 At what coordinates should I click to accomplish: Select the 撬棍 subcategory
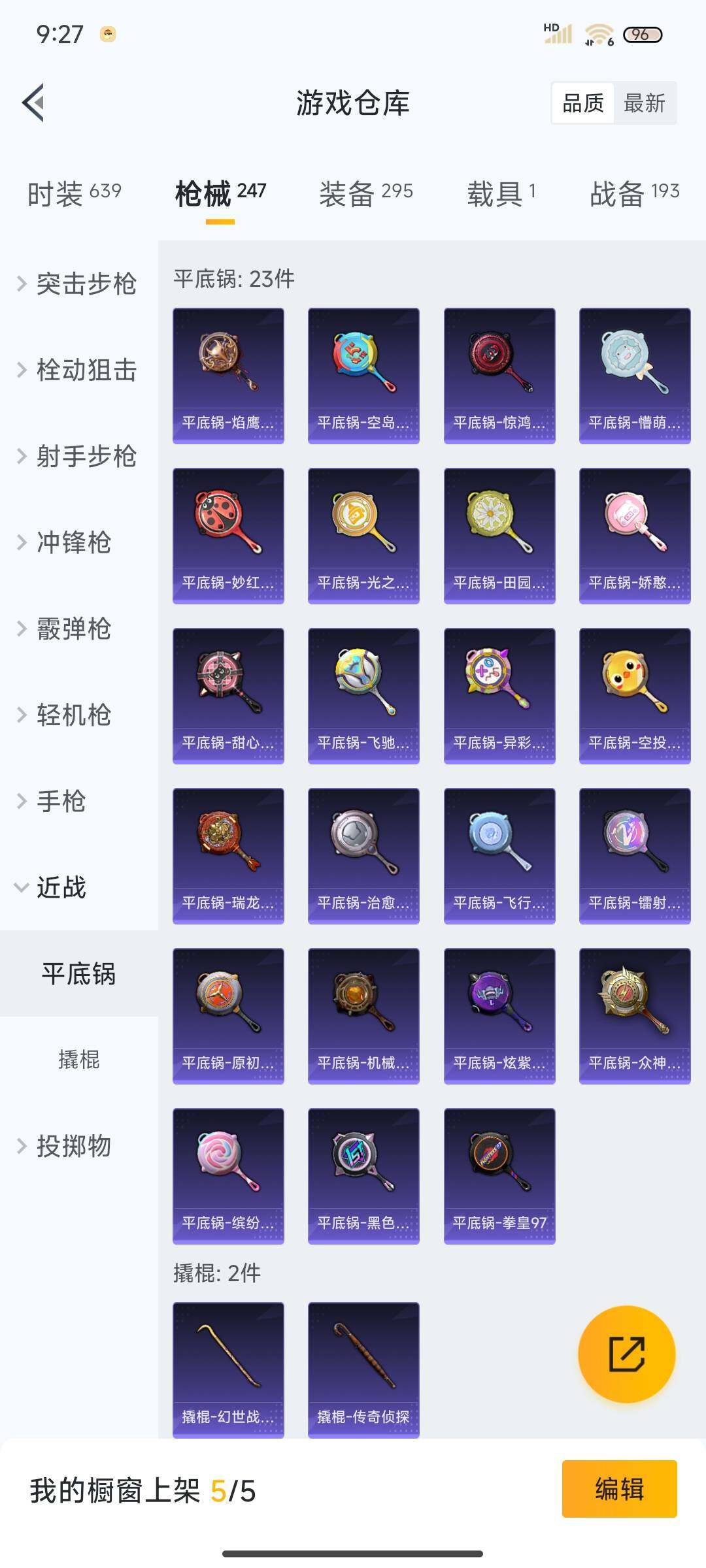coord(78,1059)
